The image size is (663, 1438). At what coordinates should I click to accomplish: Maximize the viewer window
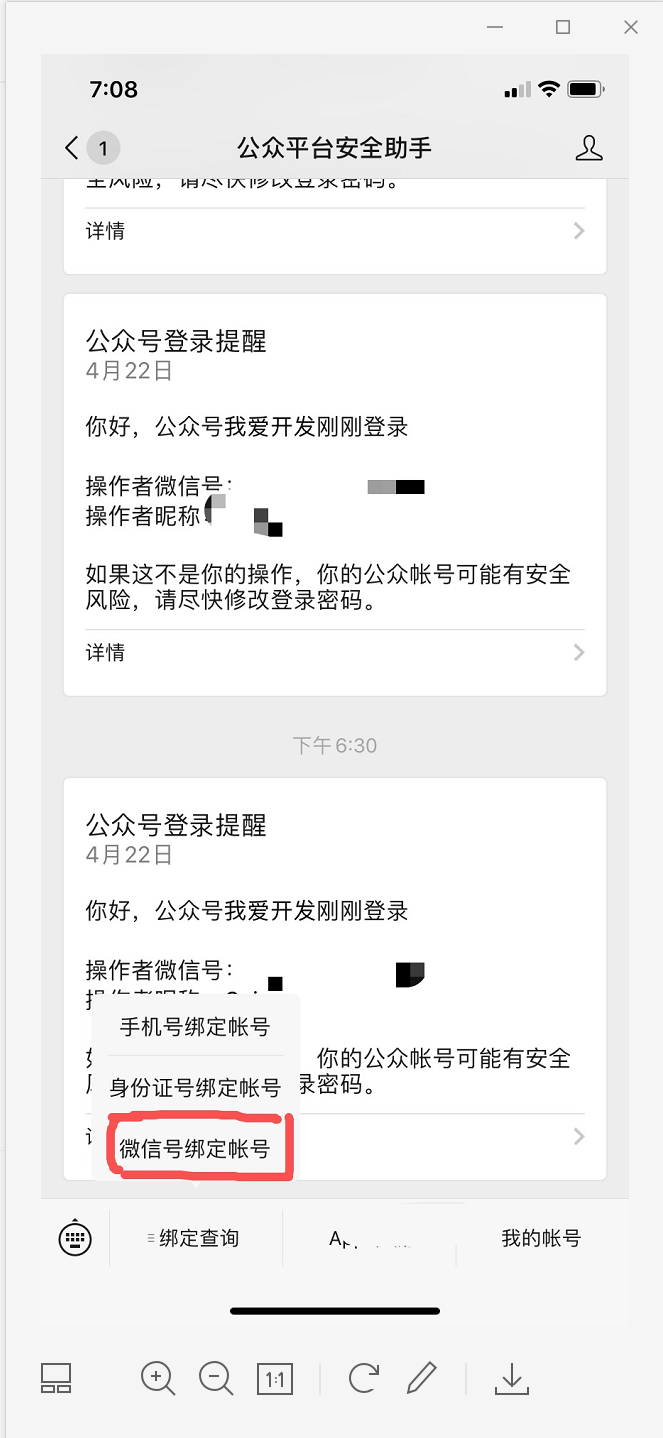(563, 27)
